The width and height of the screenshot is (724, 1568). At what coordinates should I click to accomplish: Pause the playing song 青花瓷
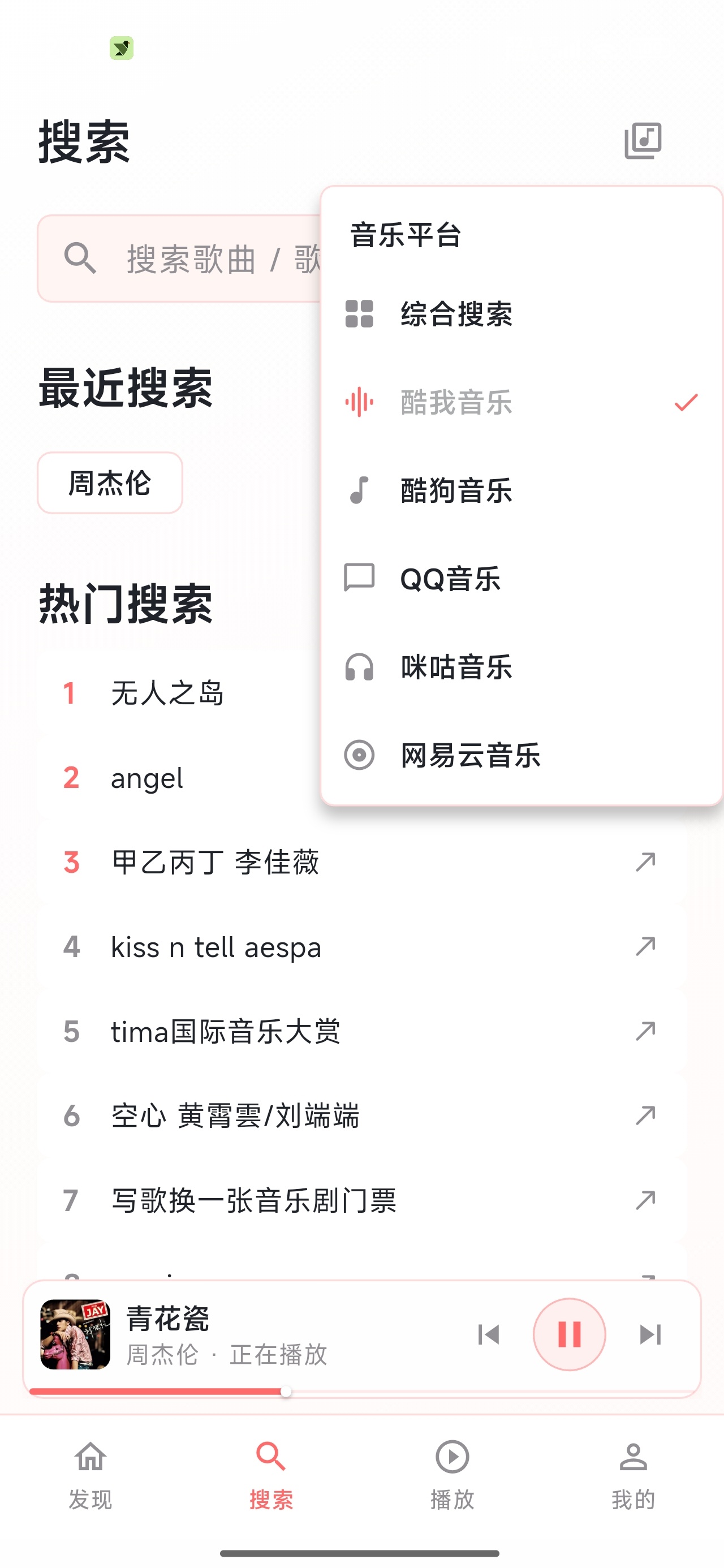coord(570,1334)
